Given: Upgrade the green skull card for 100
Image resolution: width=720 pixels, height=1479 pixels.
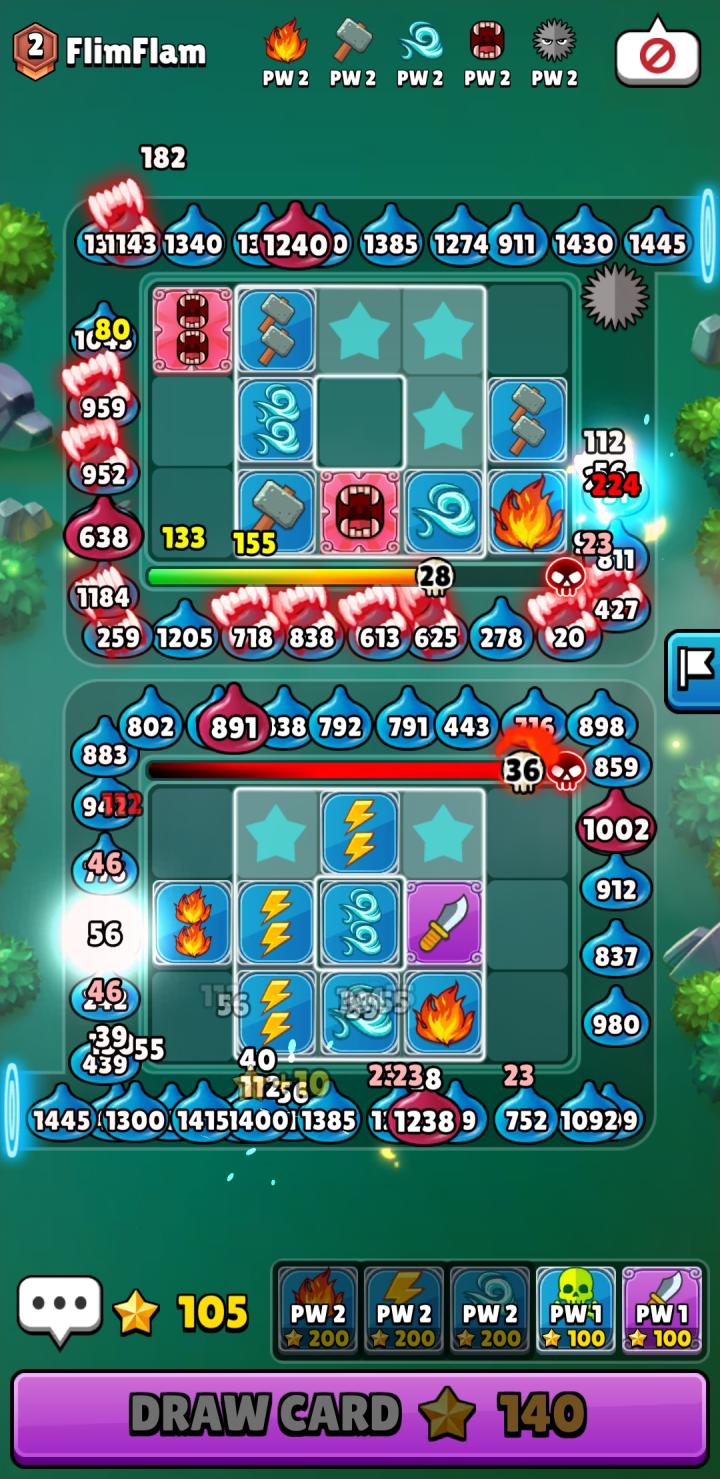Looking at the screenshot, I should (x=576, y=1311).
